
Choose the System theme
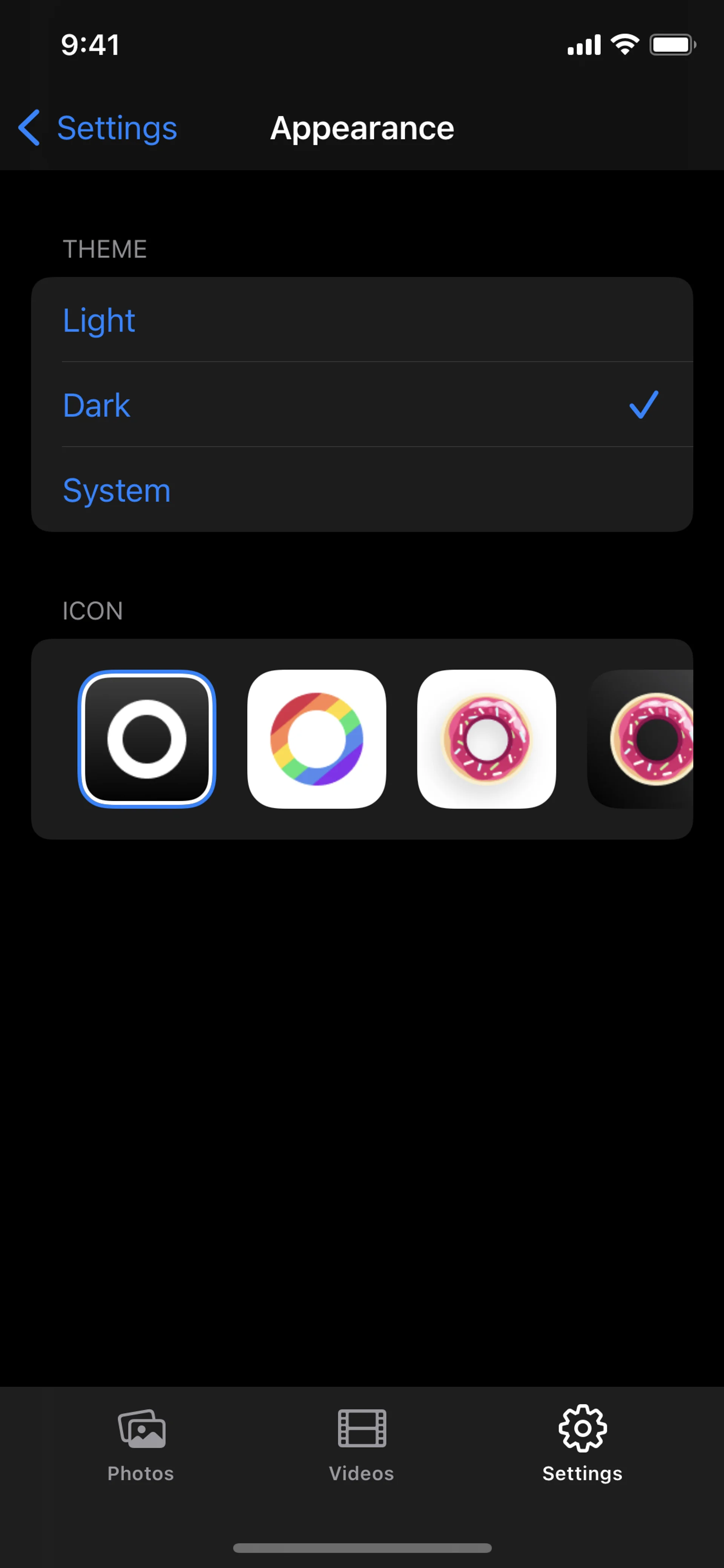click(361, 491)
